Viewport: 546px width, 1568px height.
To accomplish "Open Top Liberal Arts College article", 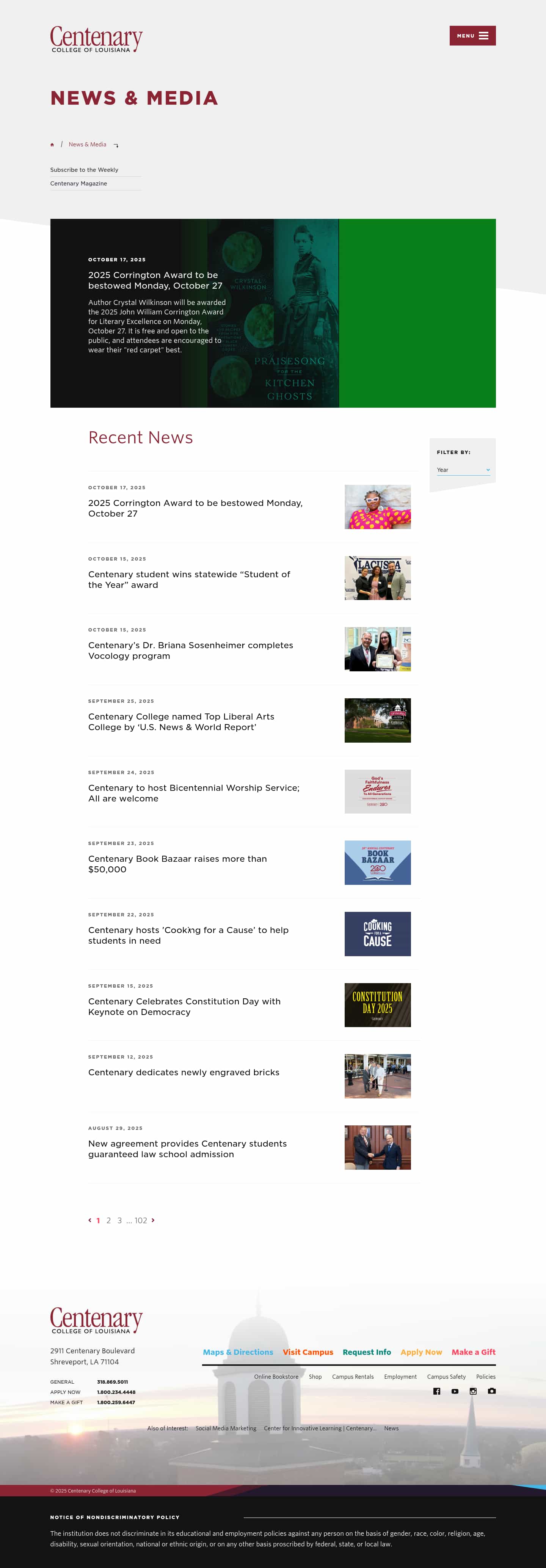I will click(x=181, y=721).
